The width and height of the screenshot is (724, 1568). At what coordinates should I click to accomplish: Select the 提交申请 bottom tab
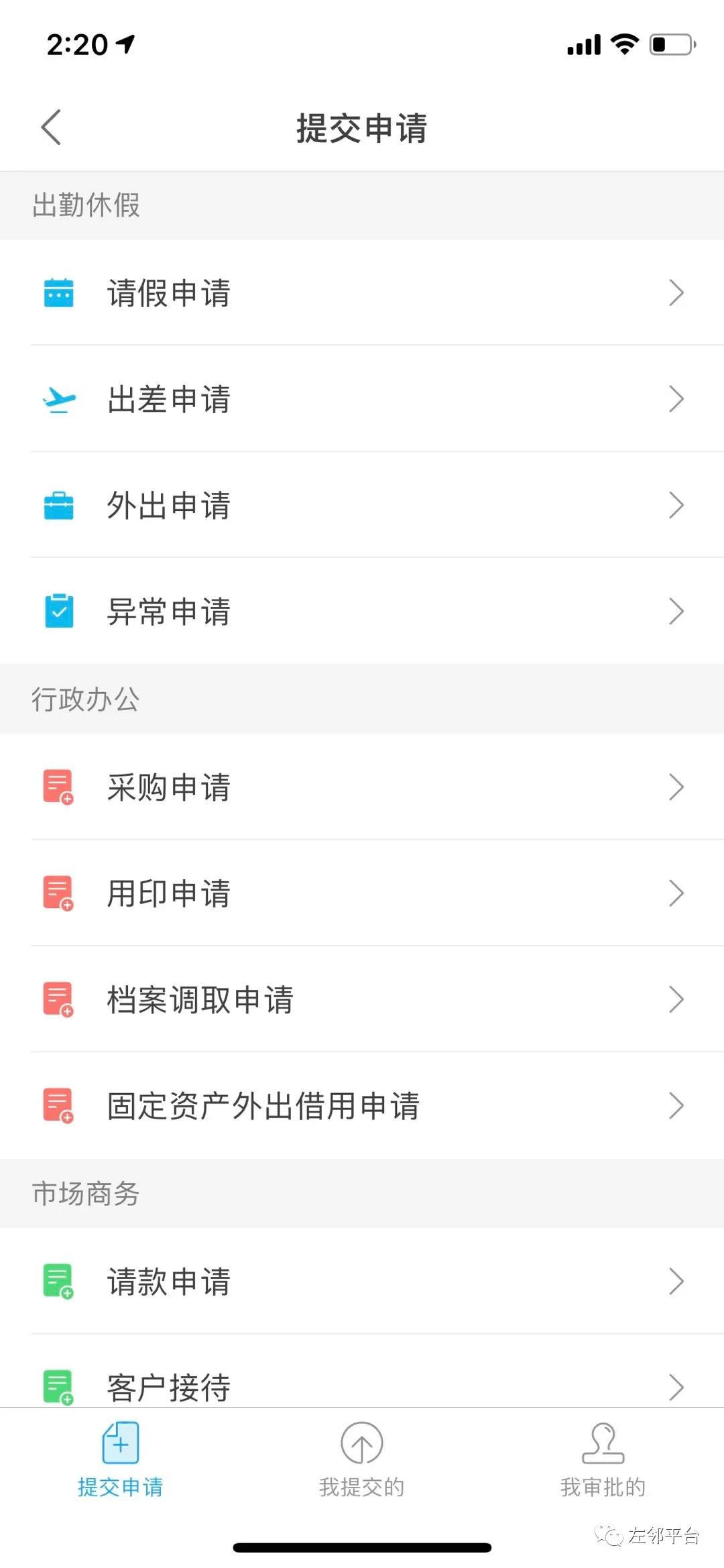121,1459
